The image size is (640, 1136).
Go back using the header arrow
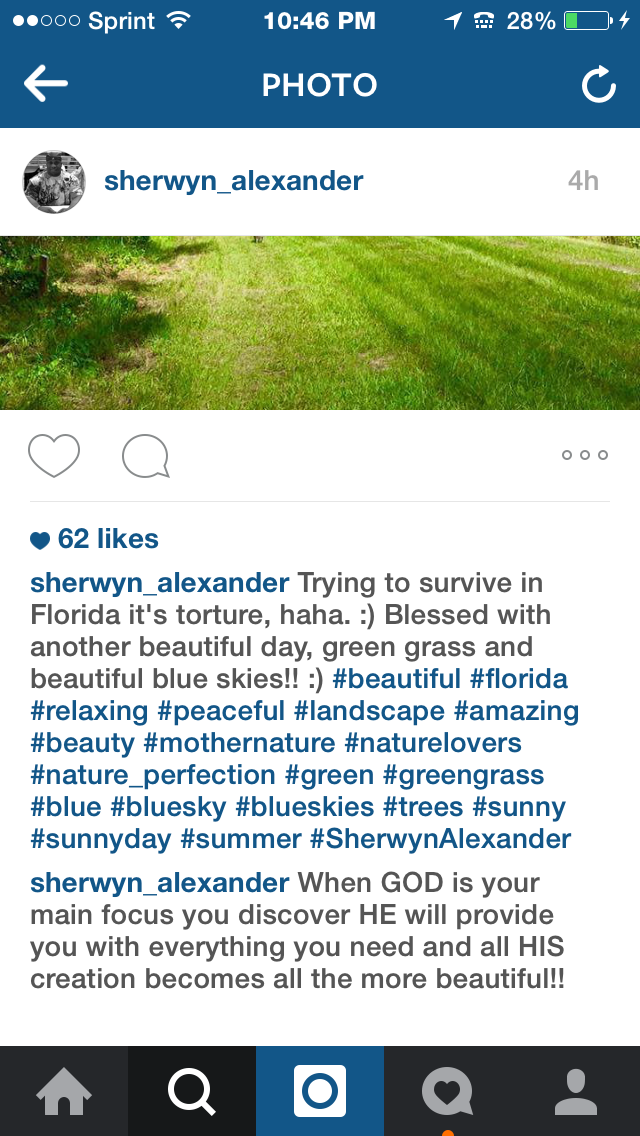point(46,84)
